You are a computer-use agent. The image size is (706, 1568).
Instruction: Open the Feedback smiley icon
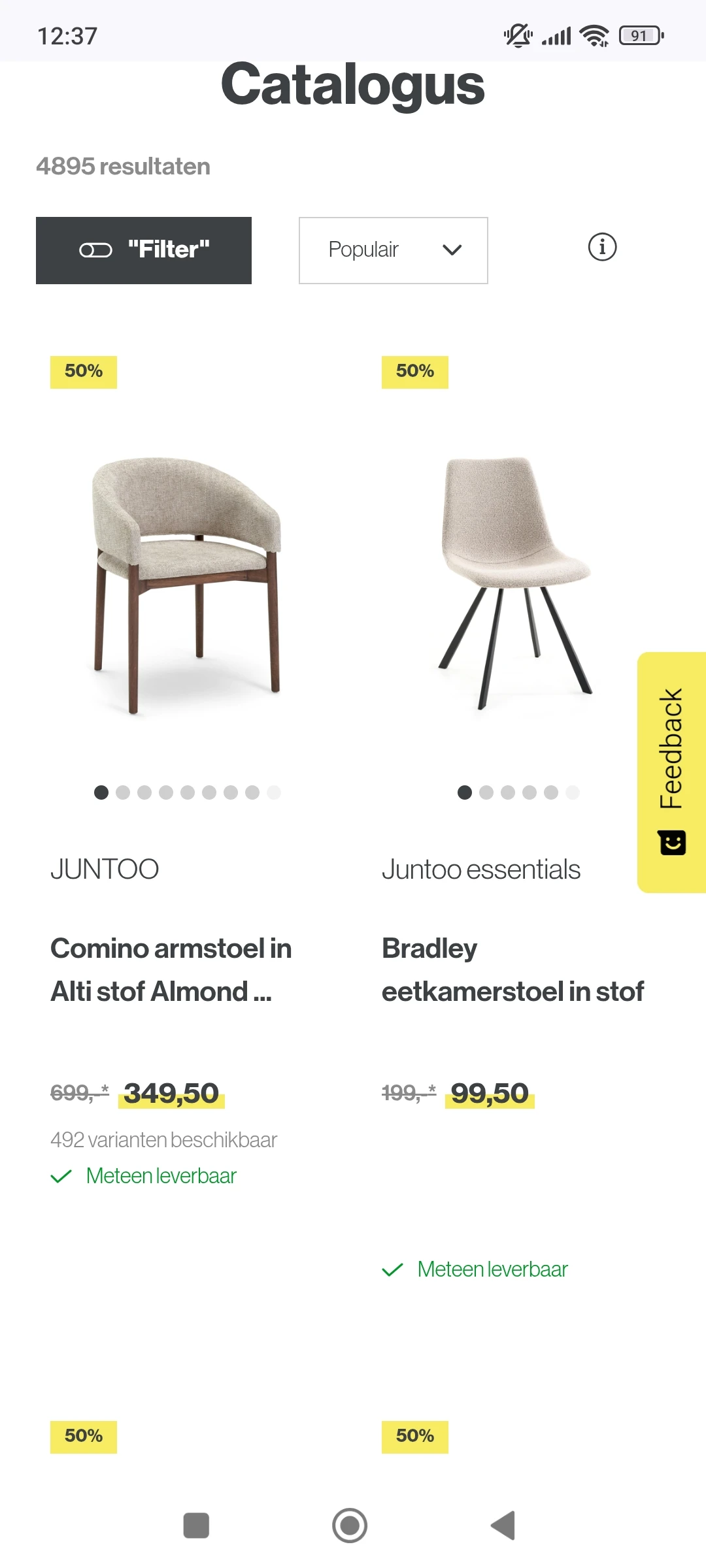point(671,842)
